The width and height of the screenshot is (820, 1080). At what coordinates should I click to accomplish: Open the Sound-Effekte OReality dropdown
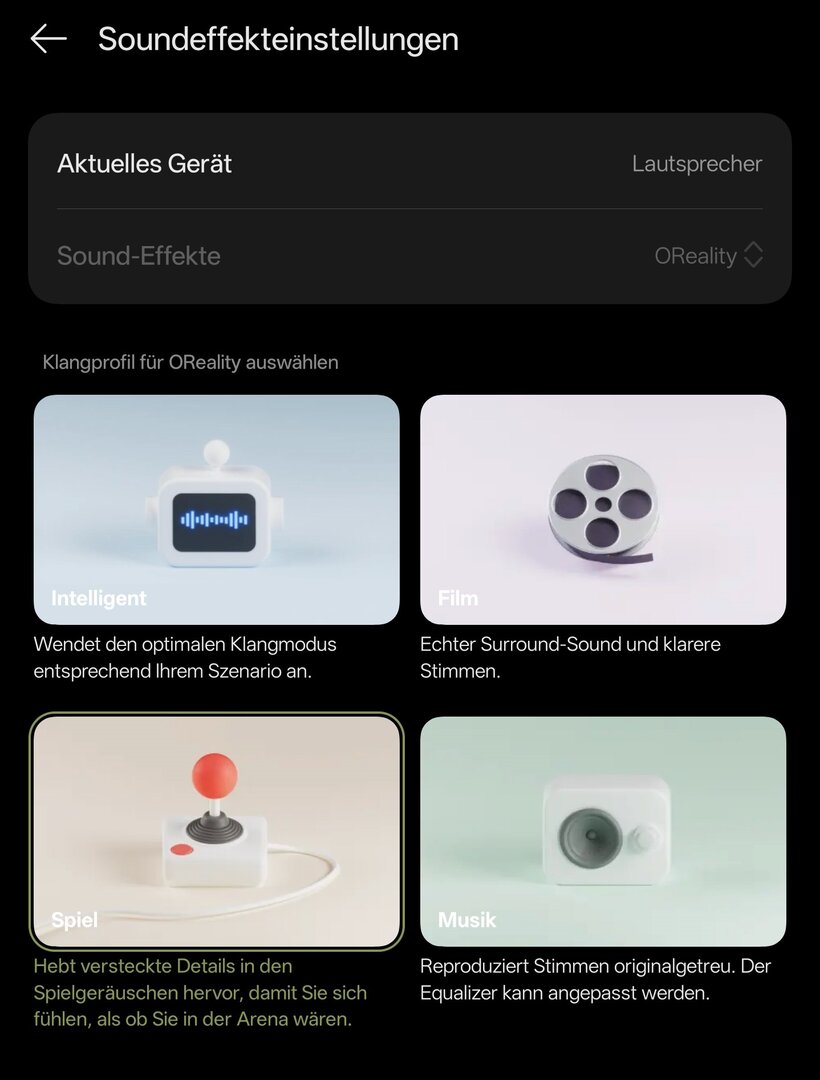pyautogui.click(x=708, y=256)
